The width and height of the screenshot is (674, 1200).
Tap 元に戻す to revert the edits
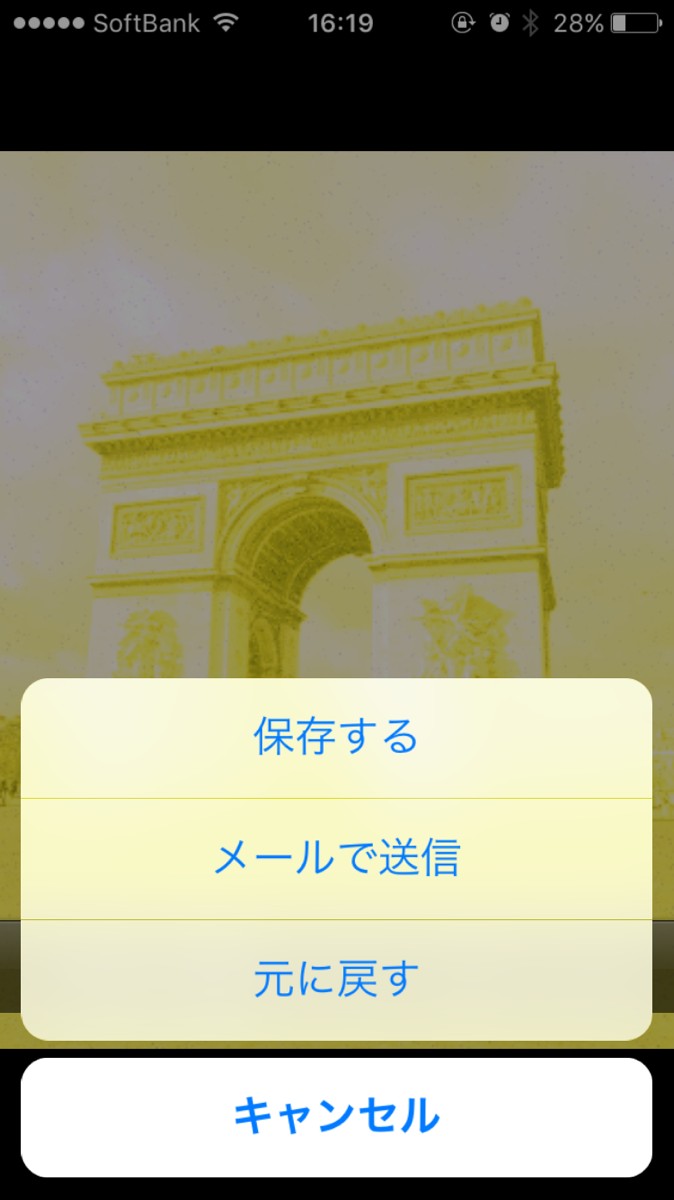tap(336, 980)
